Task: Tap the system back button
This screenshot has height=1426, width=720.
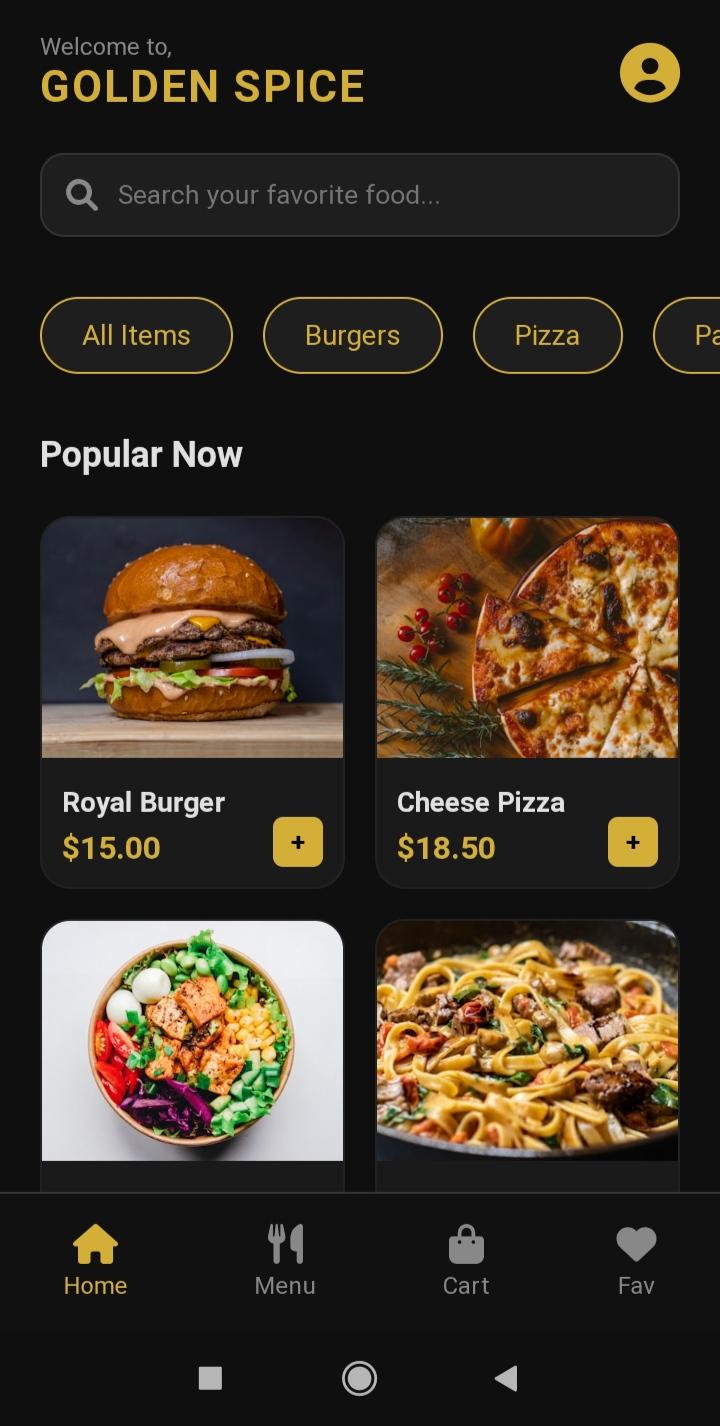Action: tap(506, 1379)
